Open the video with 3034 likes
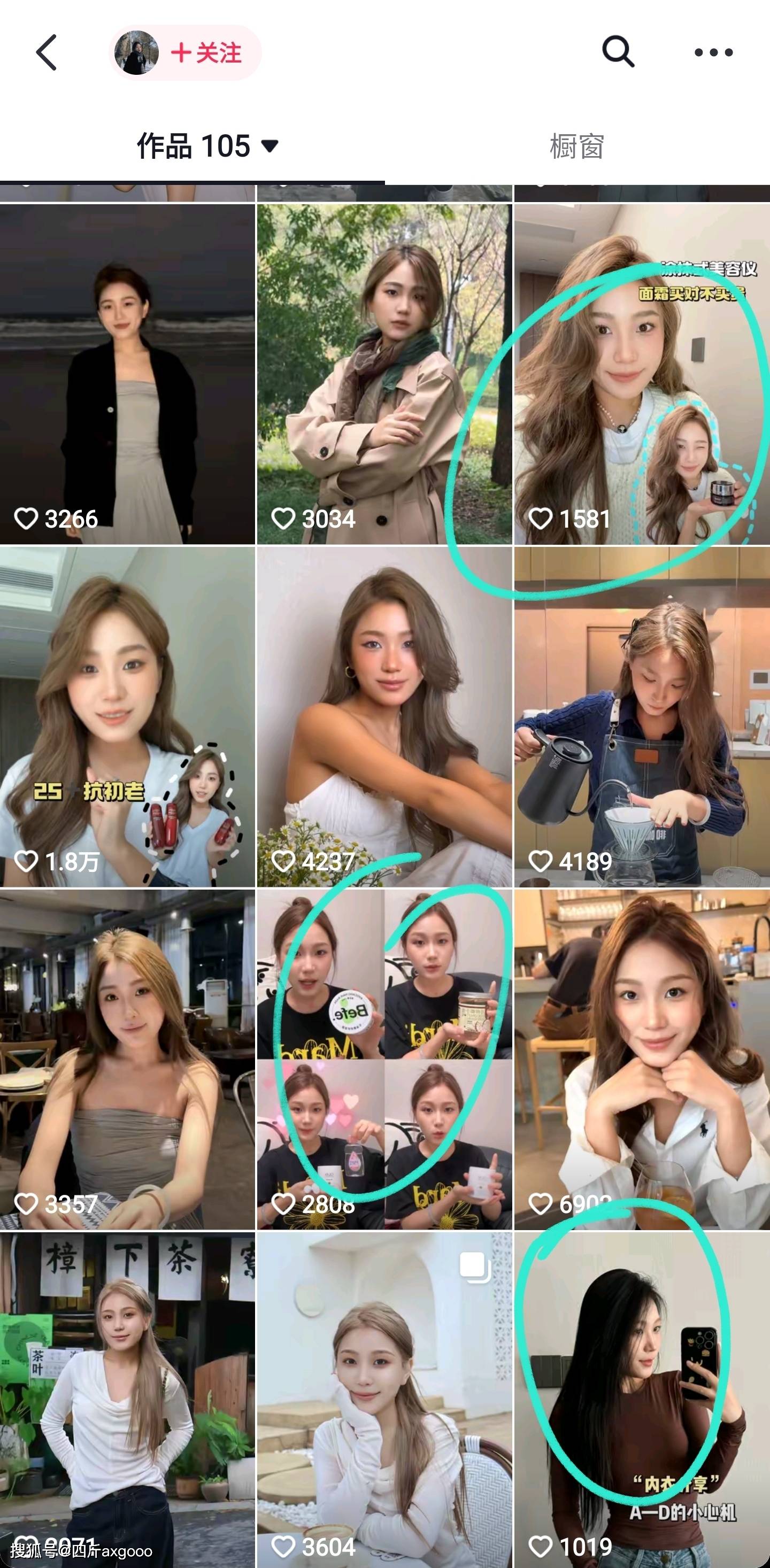 point(384,374)
